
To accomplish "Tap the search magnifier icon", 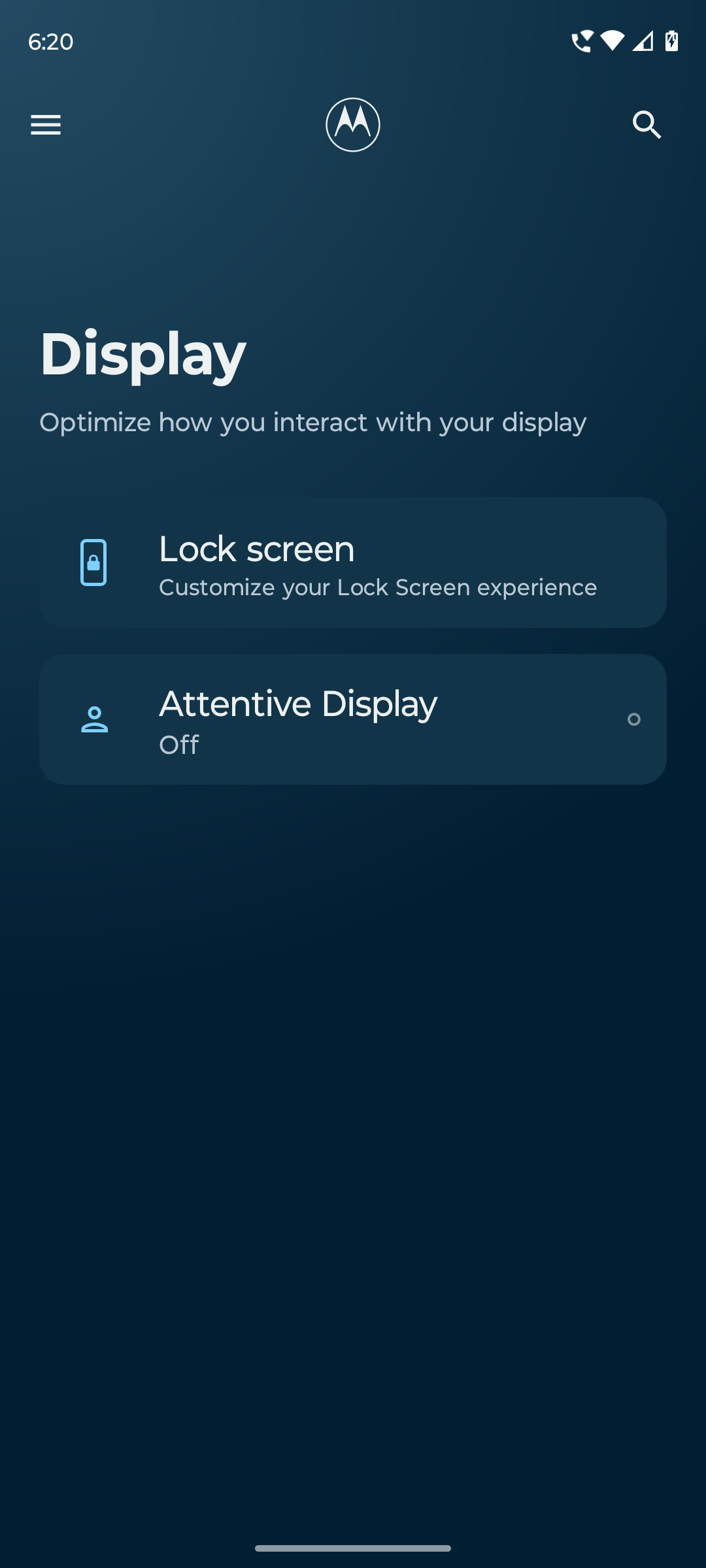I will click(x=647, y=125).
